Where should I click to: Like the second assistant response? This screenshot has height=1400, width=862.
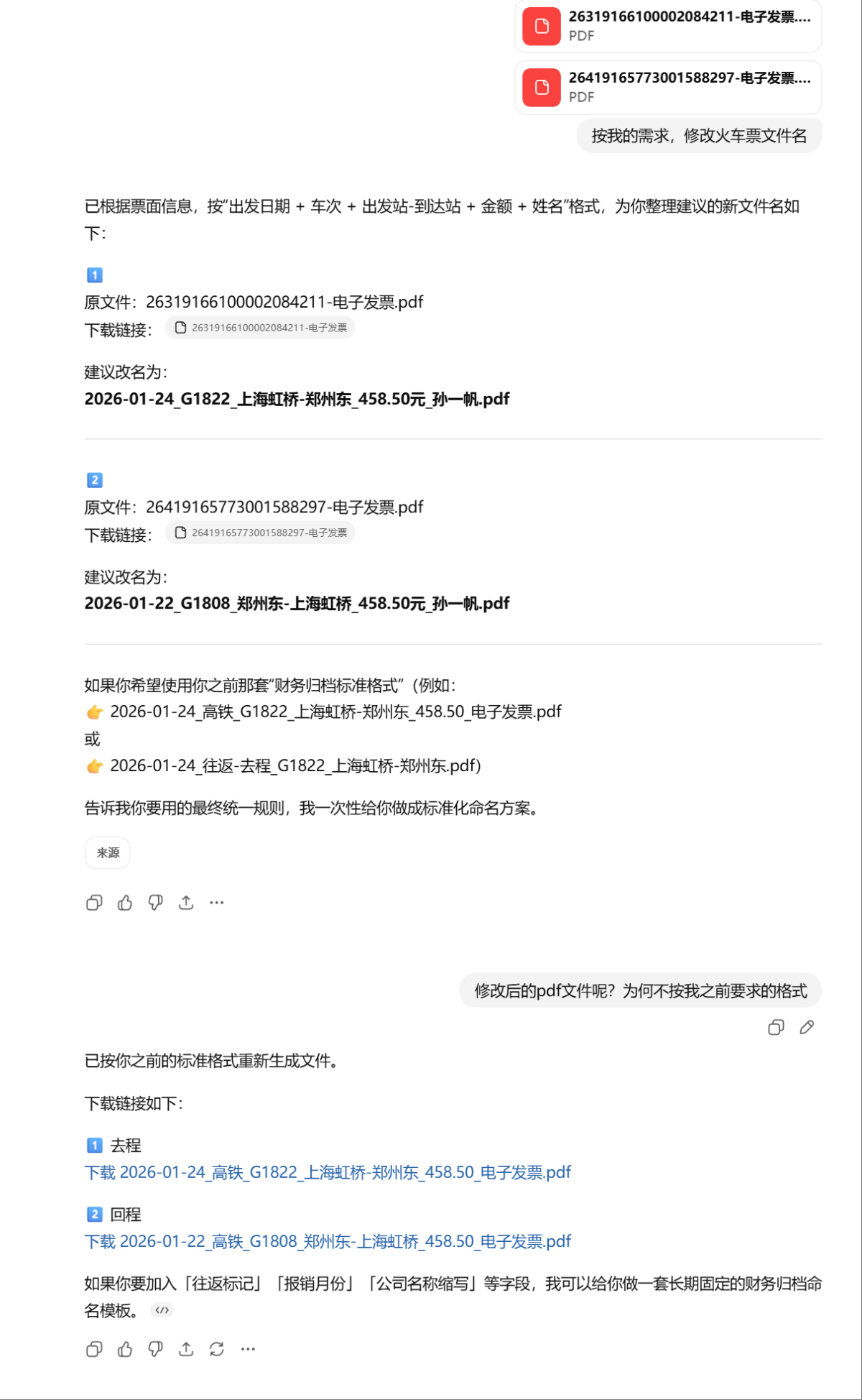click(x=125, y=1349)
